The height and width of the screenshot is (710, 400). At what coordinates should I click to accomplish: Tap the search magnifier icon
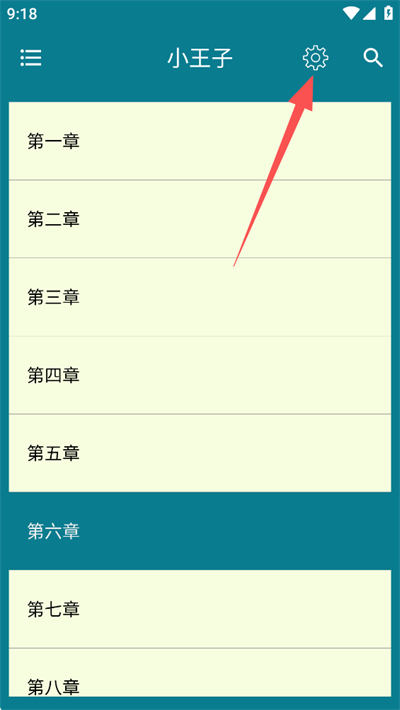tap(373, 58)
